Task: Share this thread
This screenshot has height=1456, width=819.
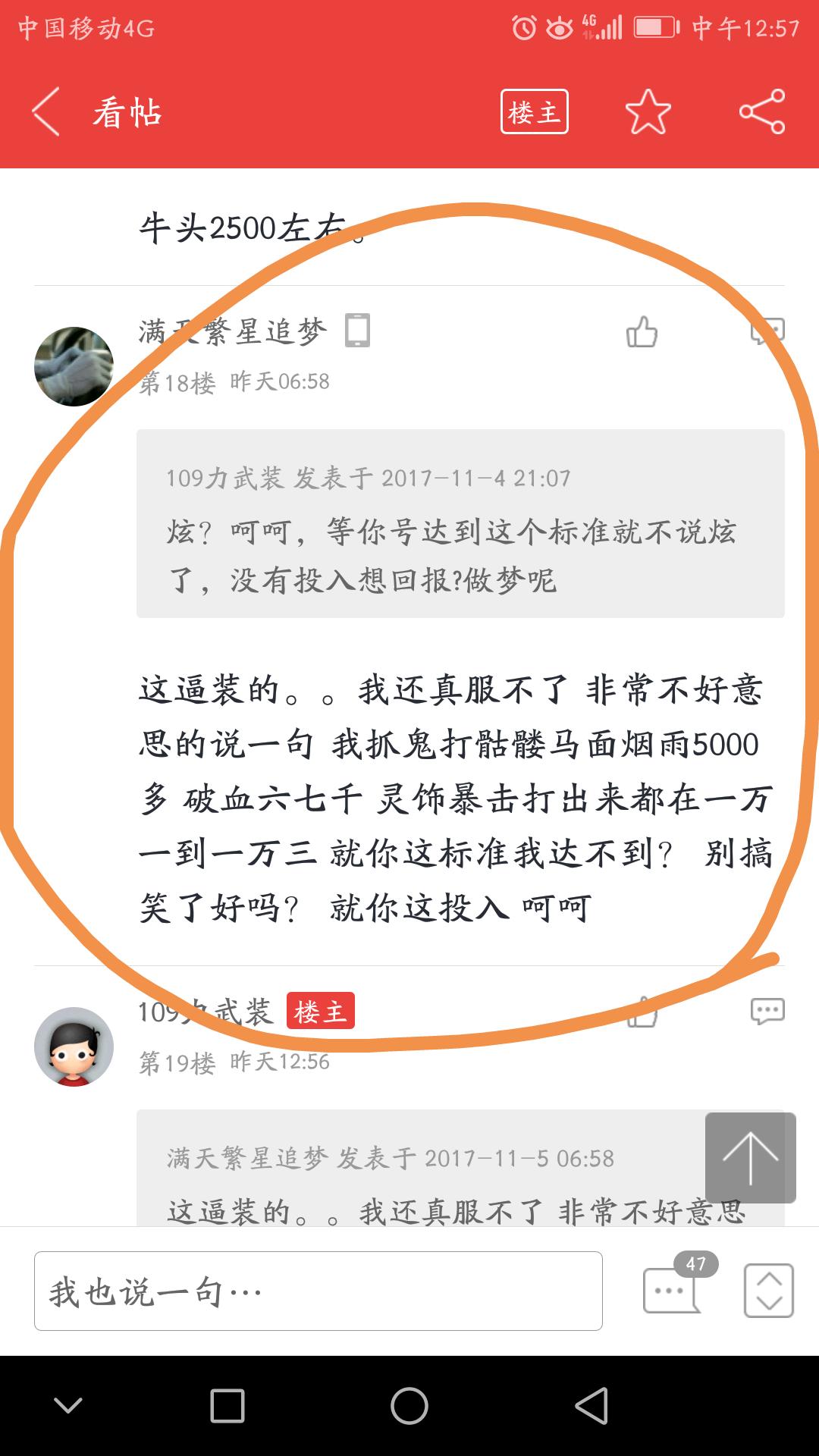Action: tap(761, 112)
